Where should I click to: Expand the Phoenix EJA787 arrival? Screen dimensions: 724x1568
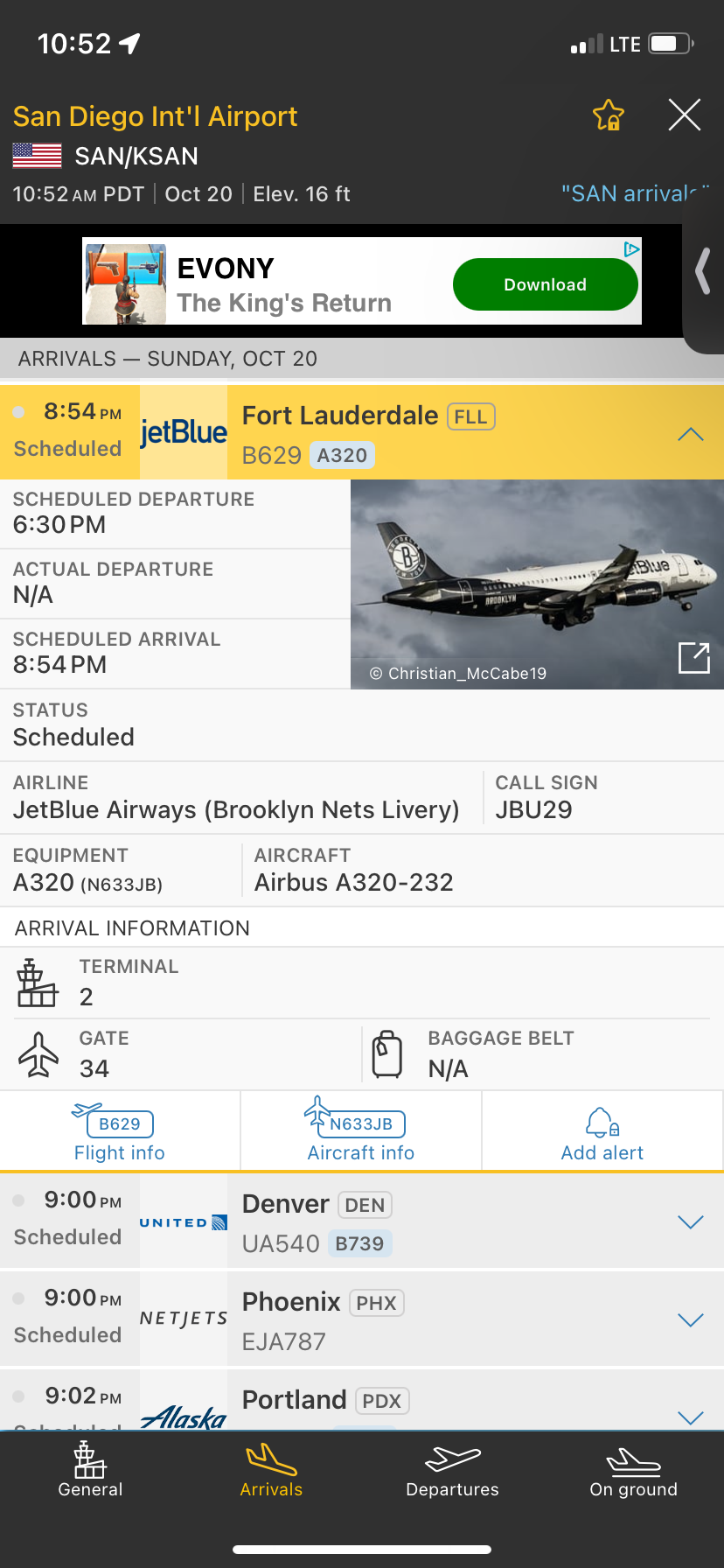click(690, 1320)
